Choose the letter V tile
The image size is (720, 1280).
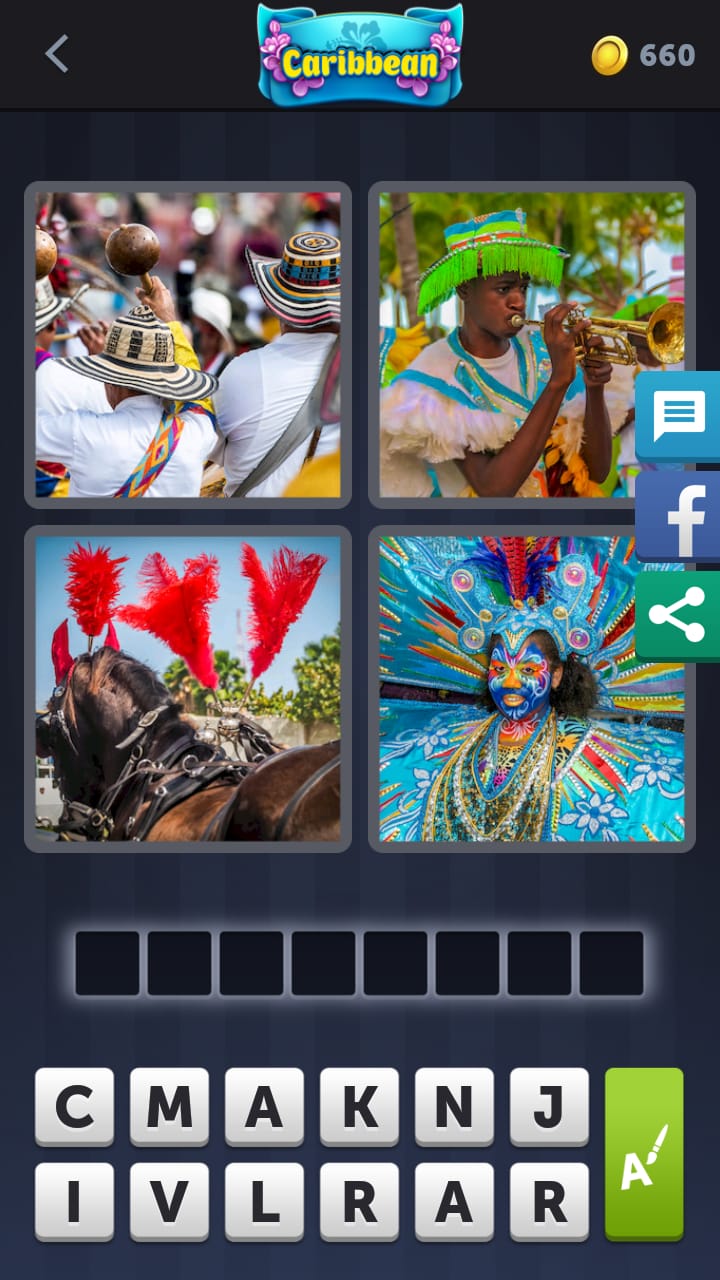click(169, 1201)
